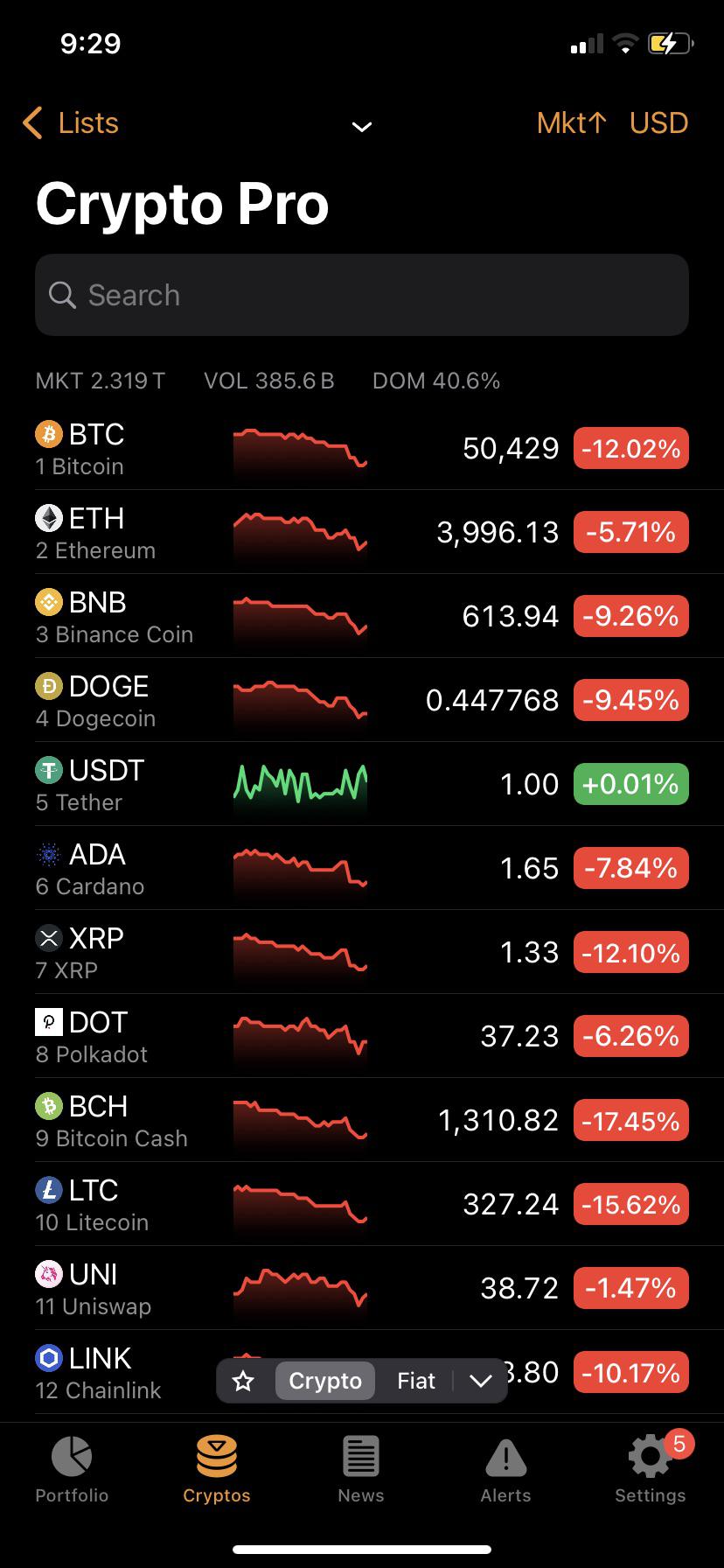Go to the Alerts tab
Viewport: 724px width, 1568px height.
pos(505,1469)
